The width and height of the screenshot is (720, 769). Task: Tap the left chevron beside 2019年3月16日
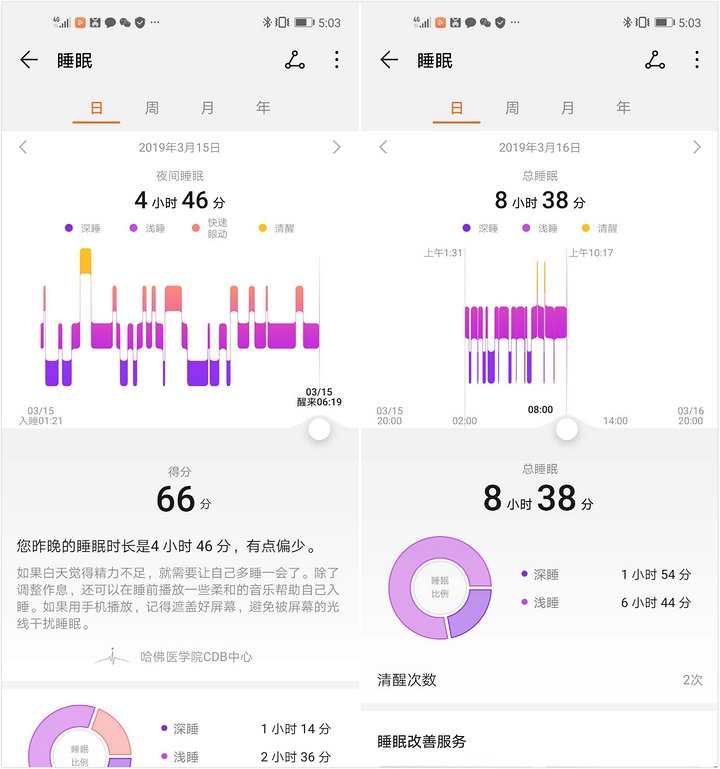tap(382, 146)
